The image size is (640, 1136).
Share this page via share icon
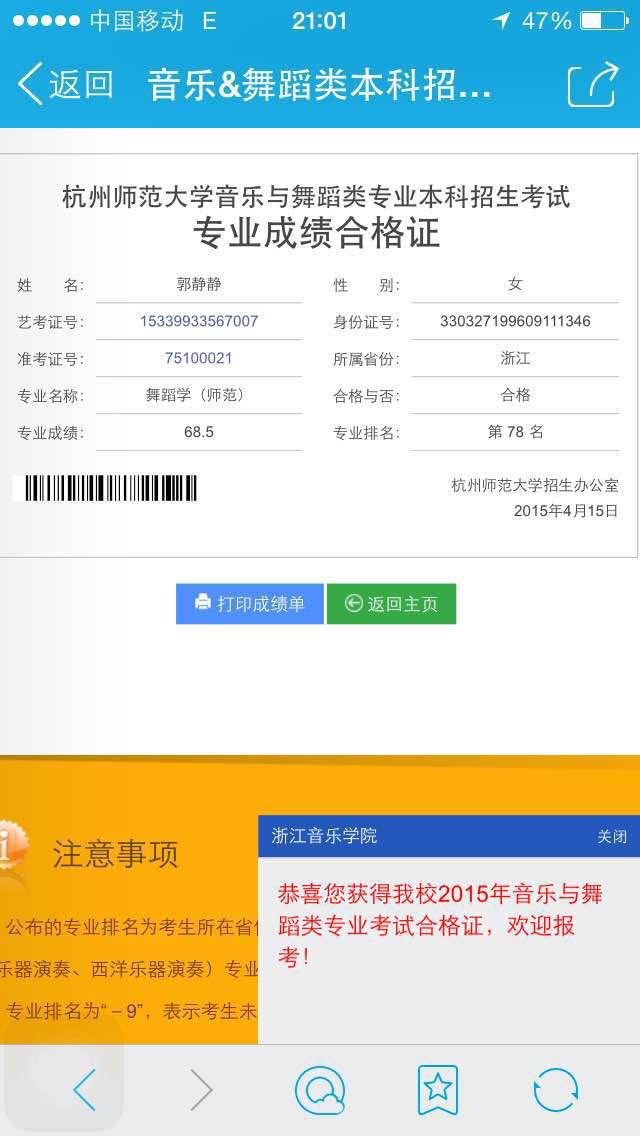(592, 85)
